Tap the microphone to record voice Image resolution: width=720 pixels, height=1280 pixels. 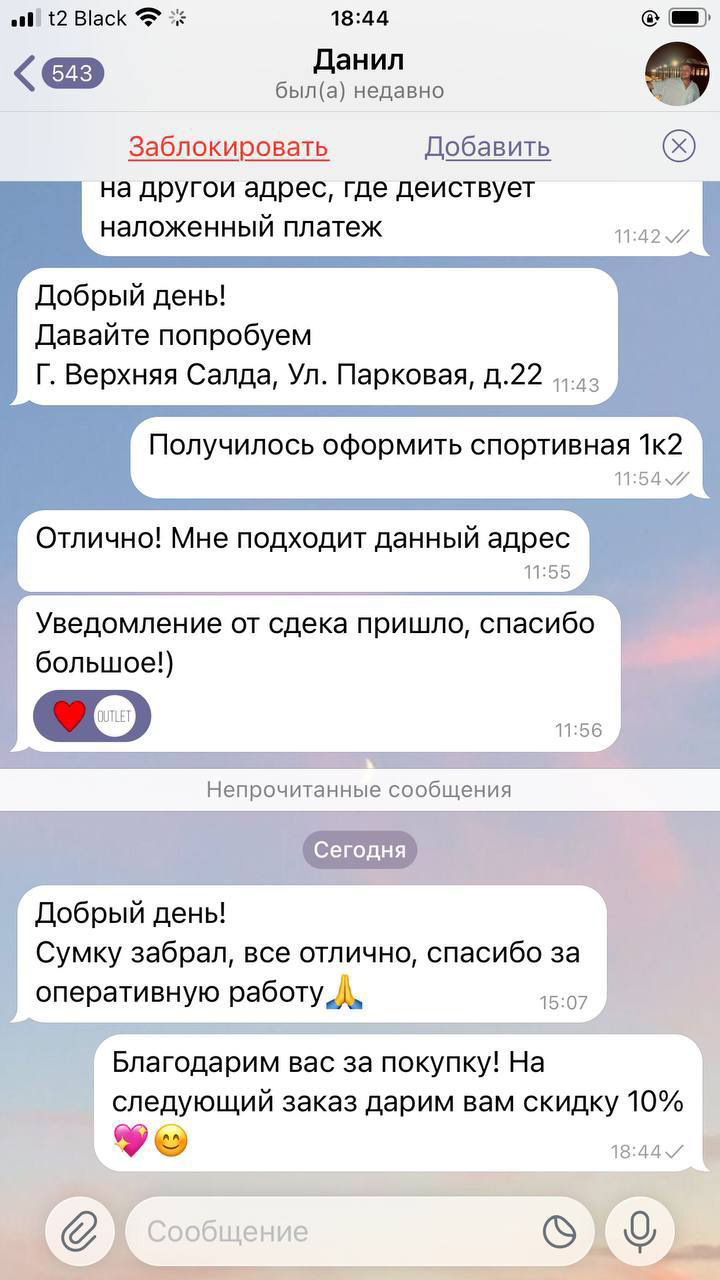(x=640, y=1231)
